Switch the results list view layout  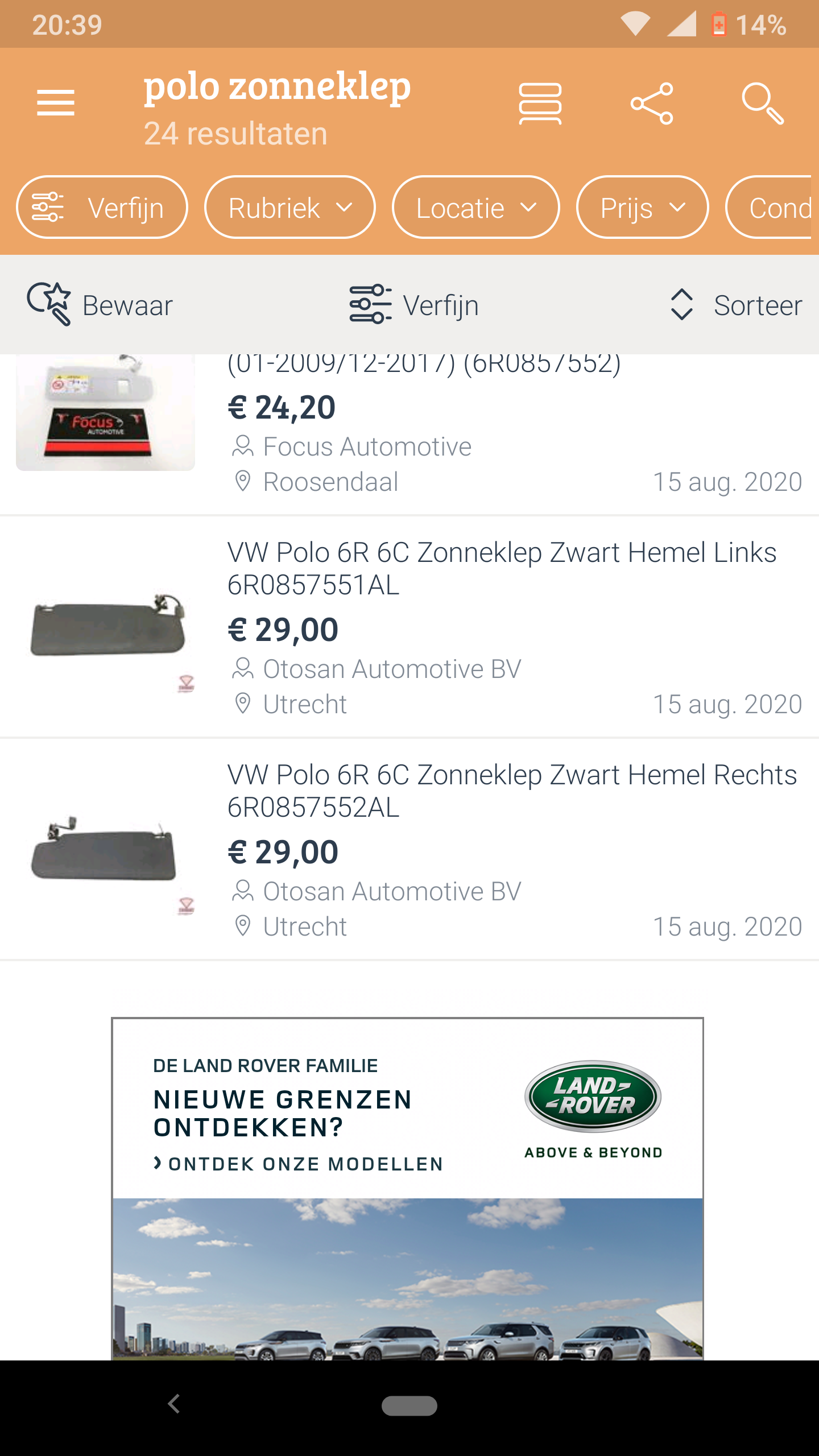540,103
